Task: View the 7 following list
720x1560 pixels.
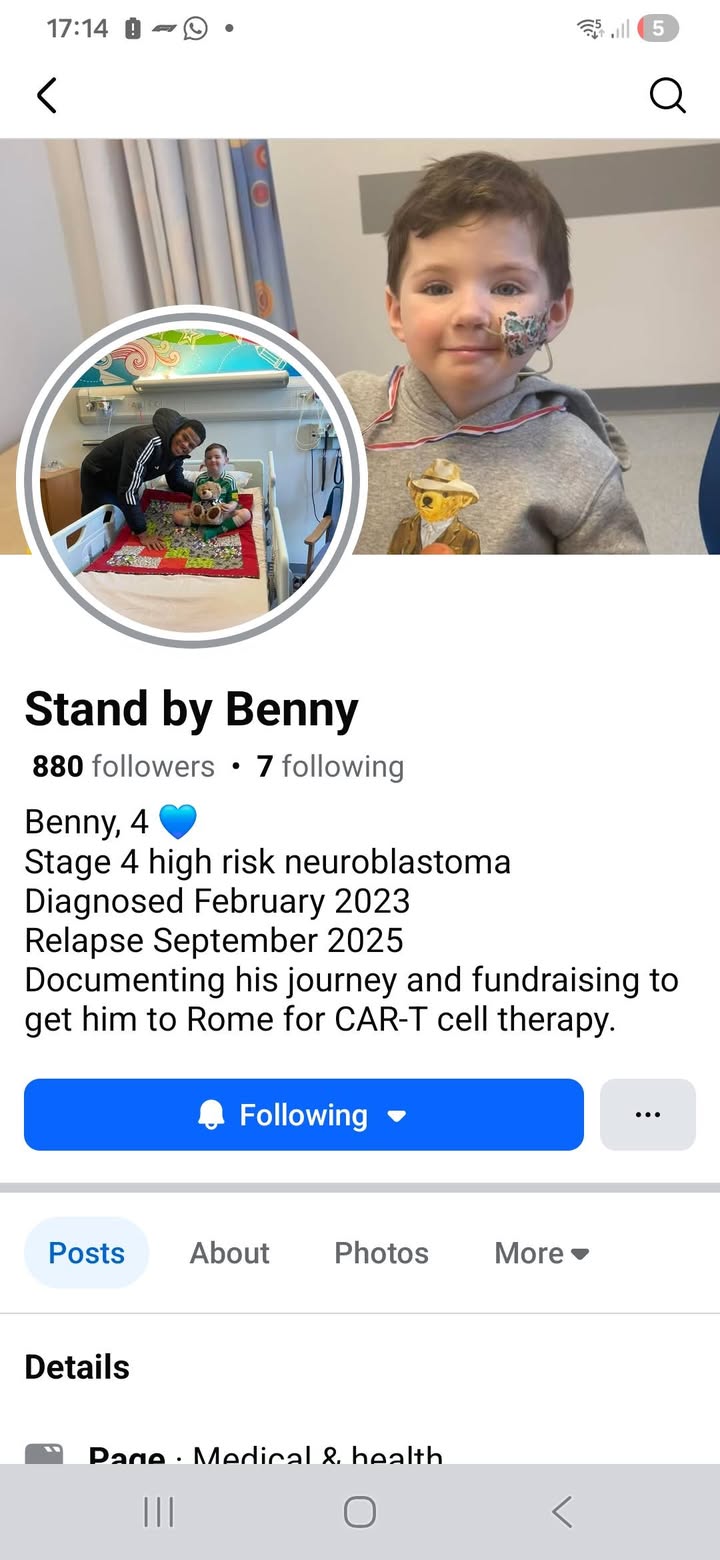Action: click(330, 767)
